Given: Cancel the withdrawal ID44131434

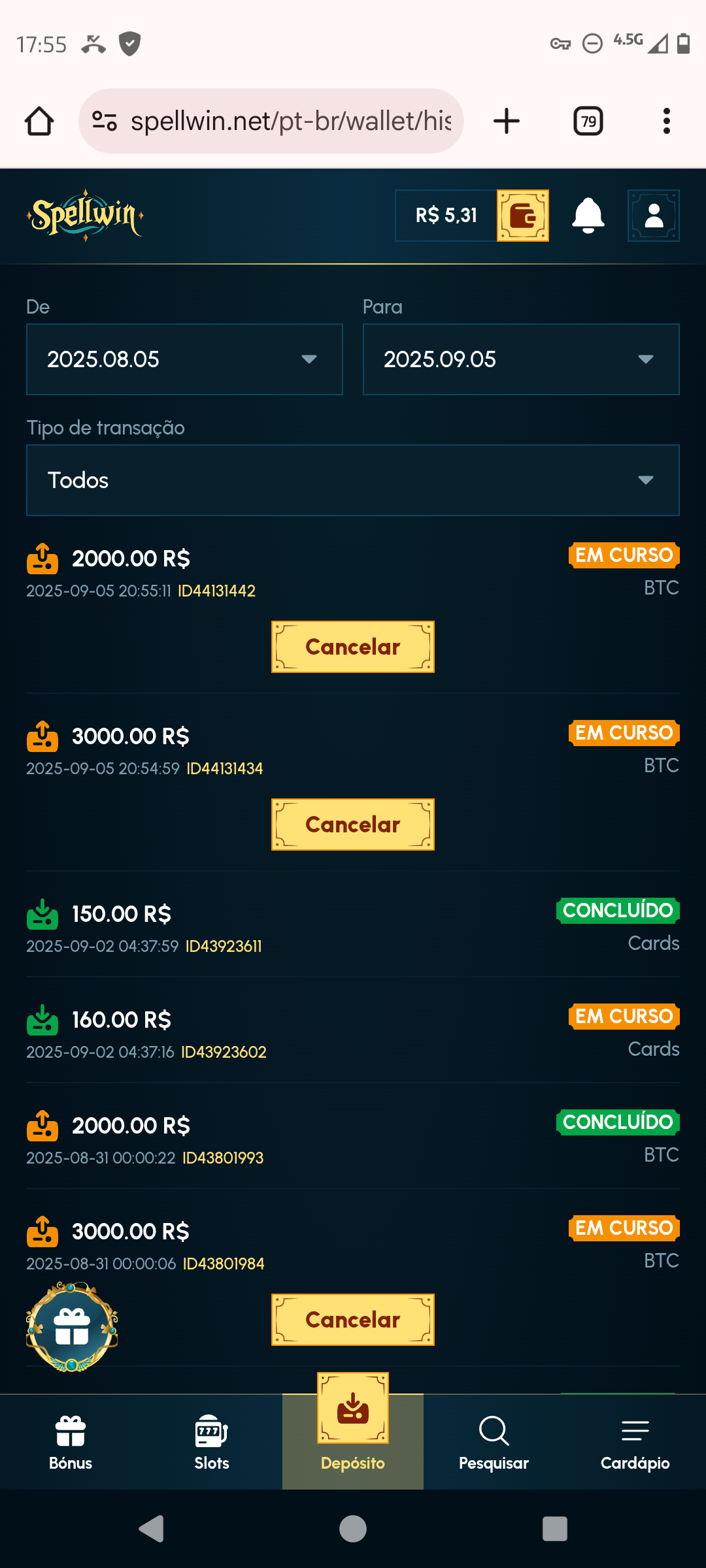Looking at the screenshot, I should coord(352,825).
